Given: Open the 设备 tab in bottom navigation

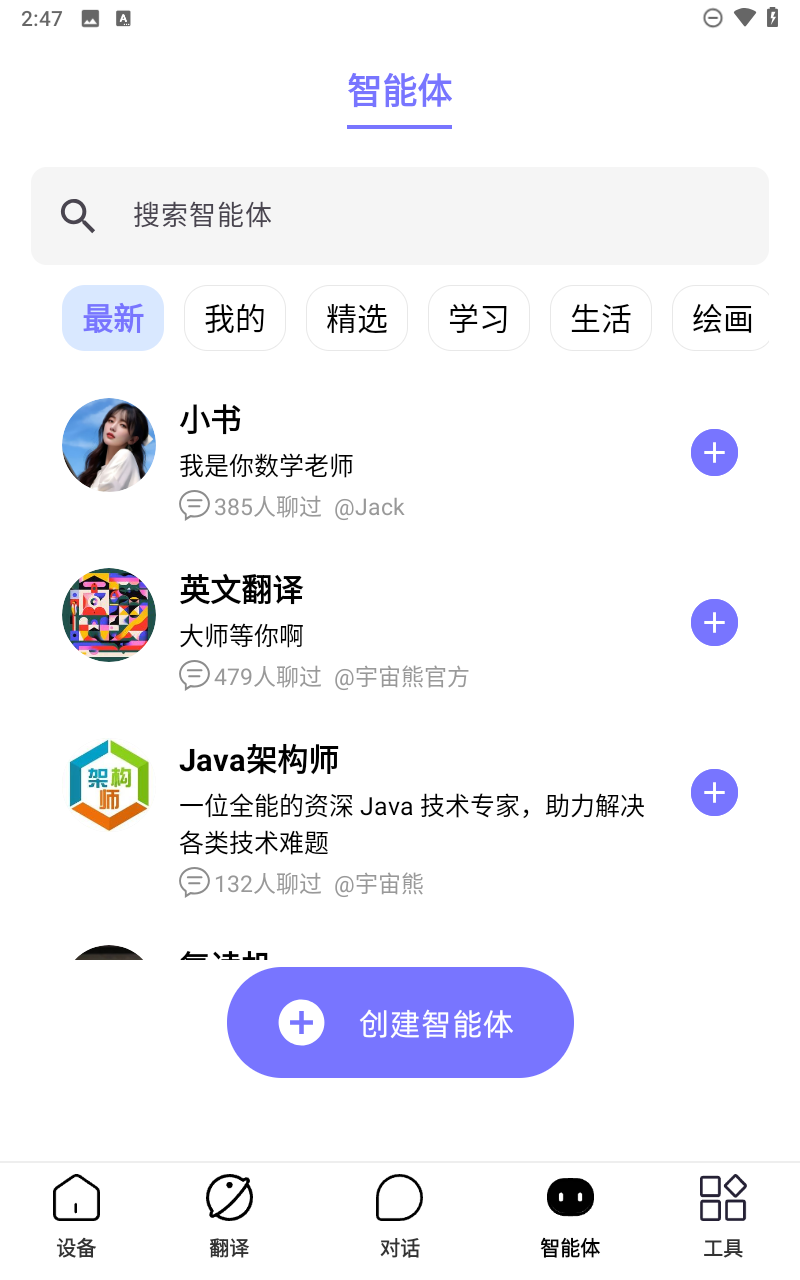Looking at the screenshot, I should [x=76, y=1213].
